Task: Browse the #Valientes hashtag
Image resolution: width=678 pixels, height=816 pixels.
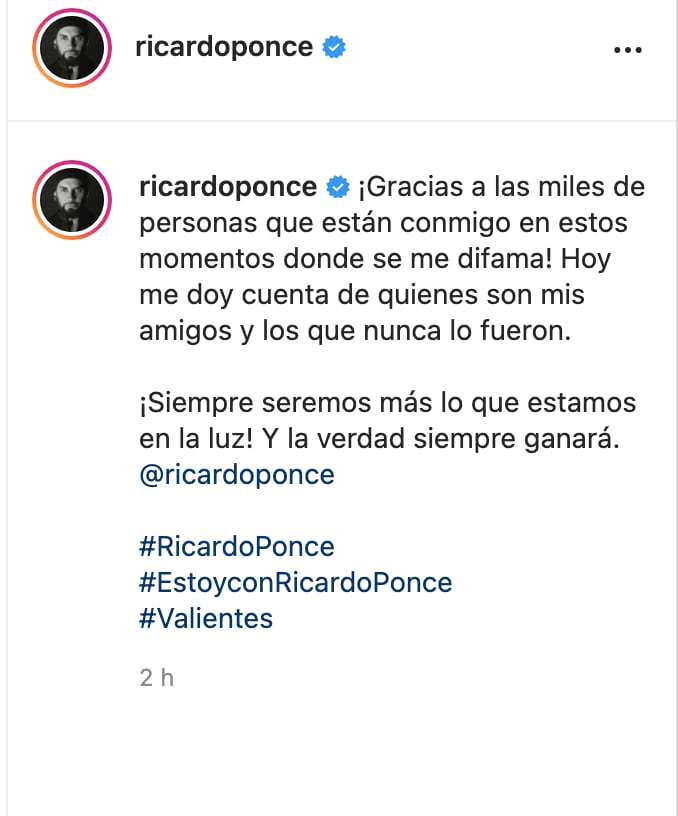Action: (206, 618)
